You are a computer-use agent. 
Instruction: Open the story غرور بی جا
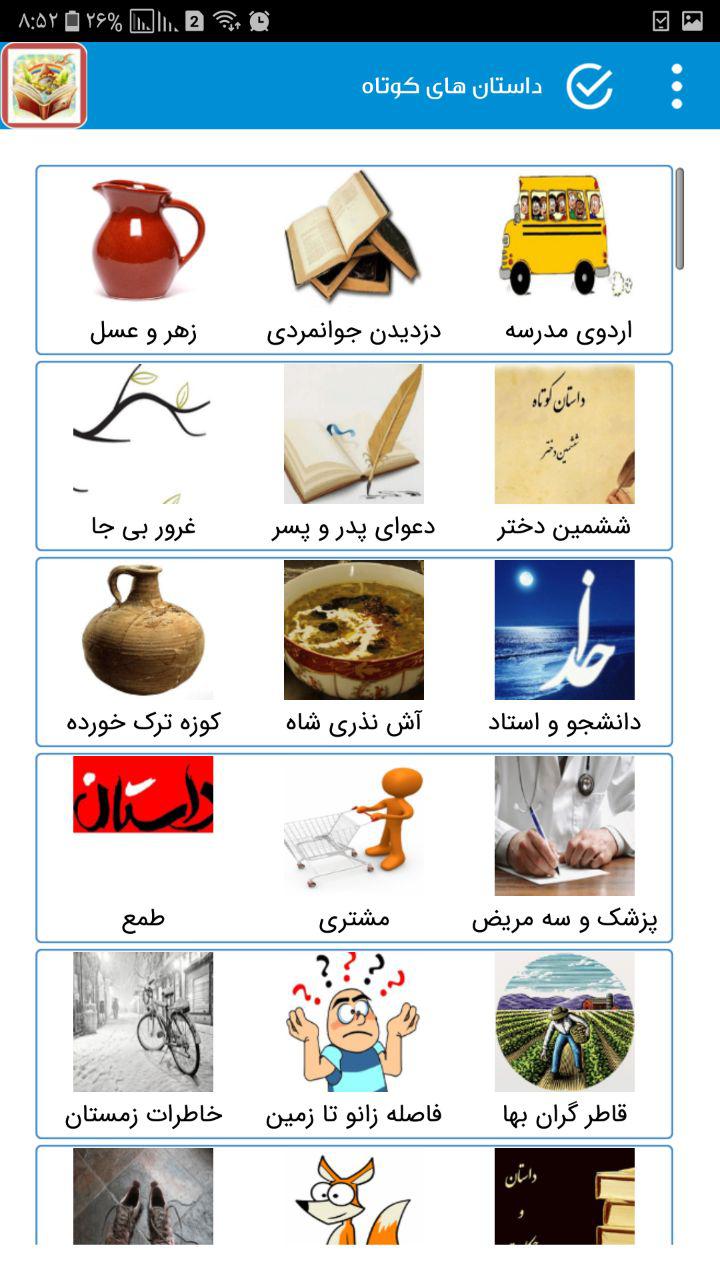(x=143, y=454)
